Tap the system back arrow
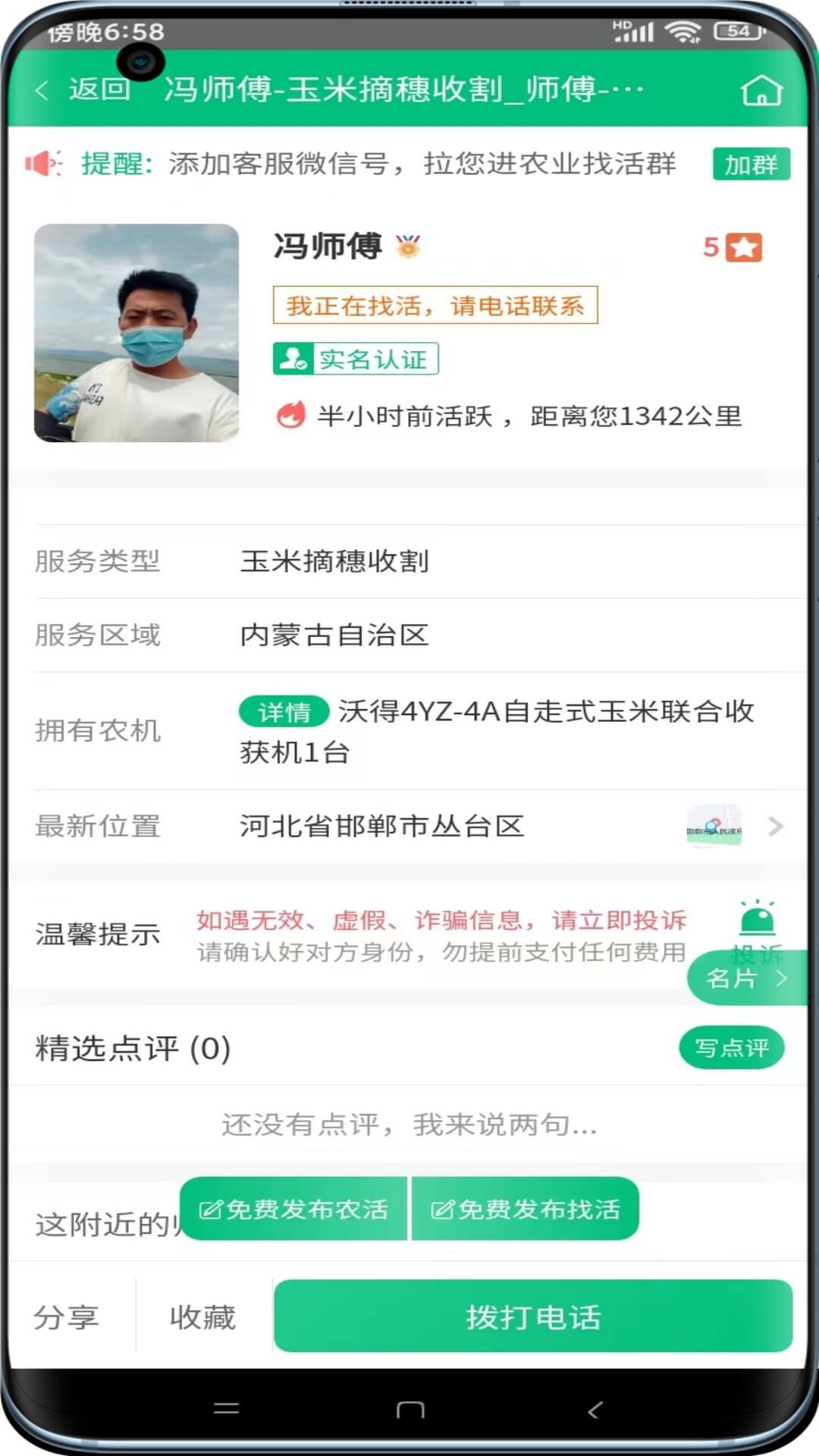The width and height of the screenshot is (819, 1456). click(x=595, y=1409)
